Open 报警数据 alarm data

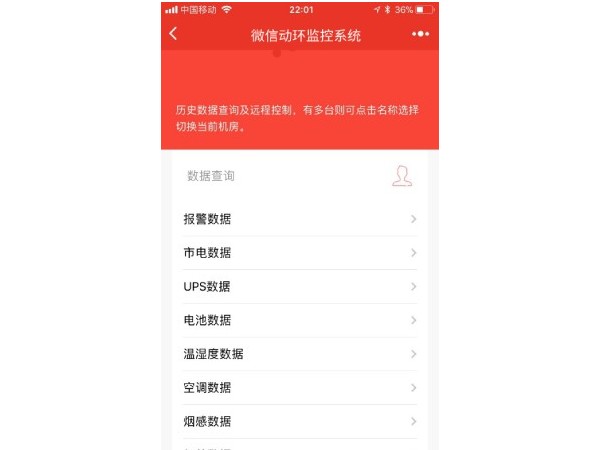(300, 219)
